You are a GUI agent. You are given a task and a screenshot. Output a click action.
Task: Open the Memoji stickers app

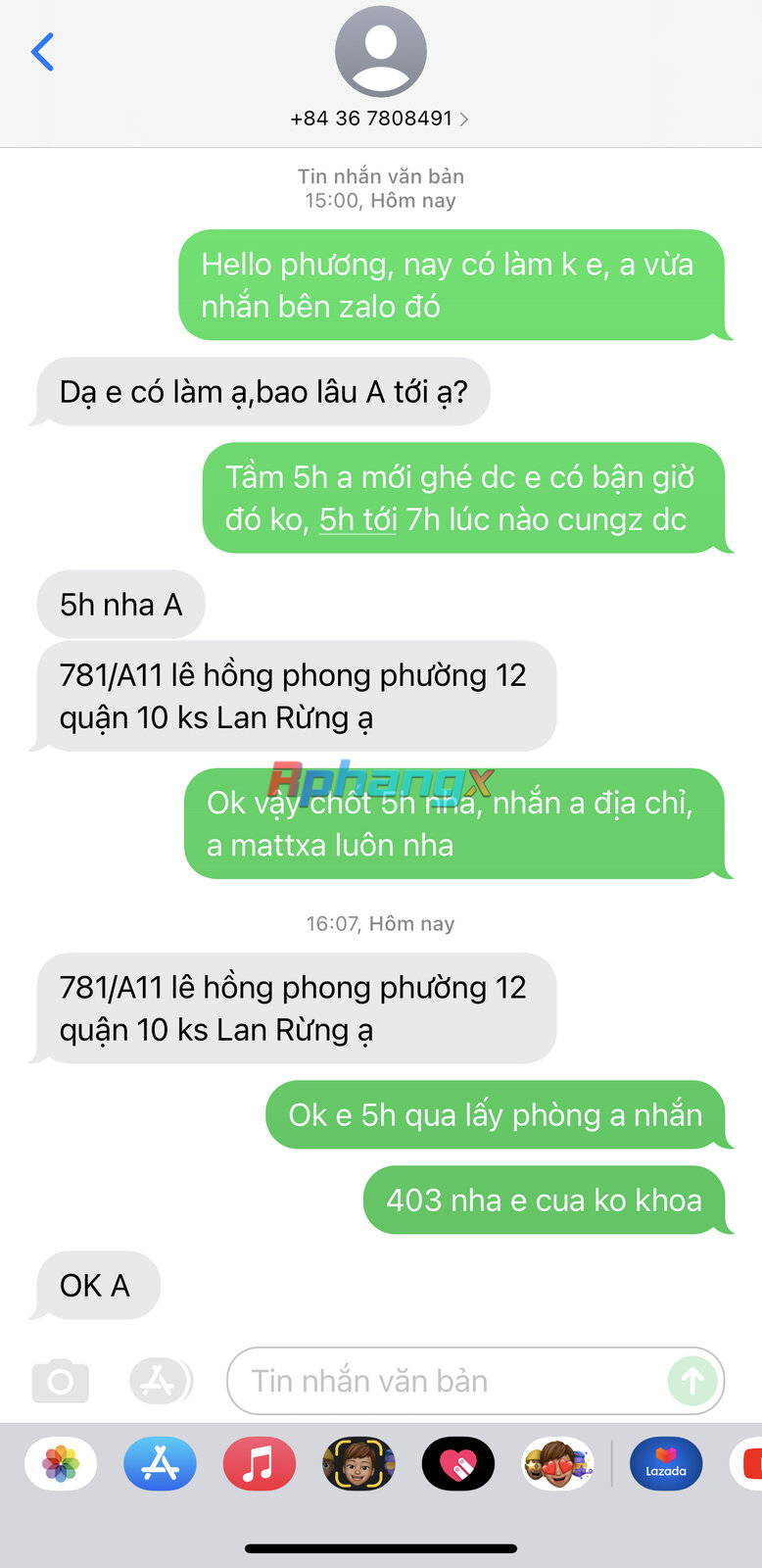tap(557, 1464)
